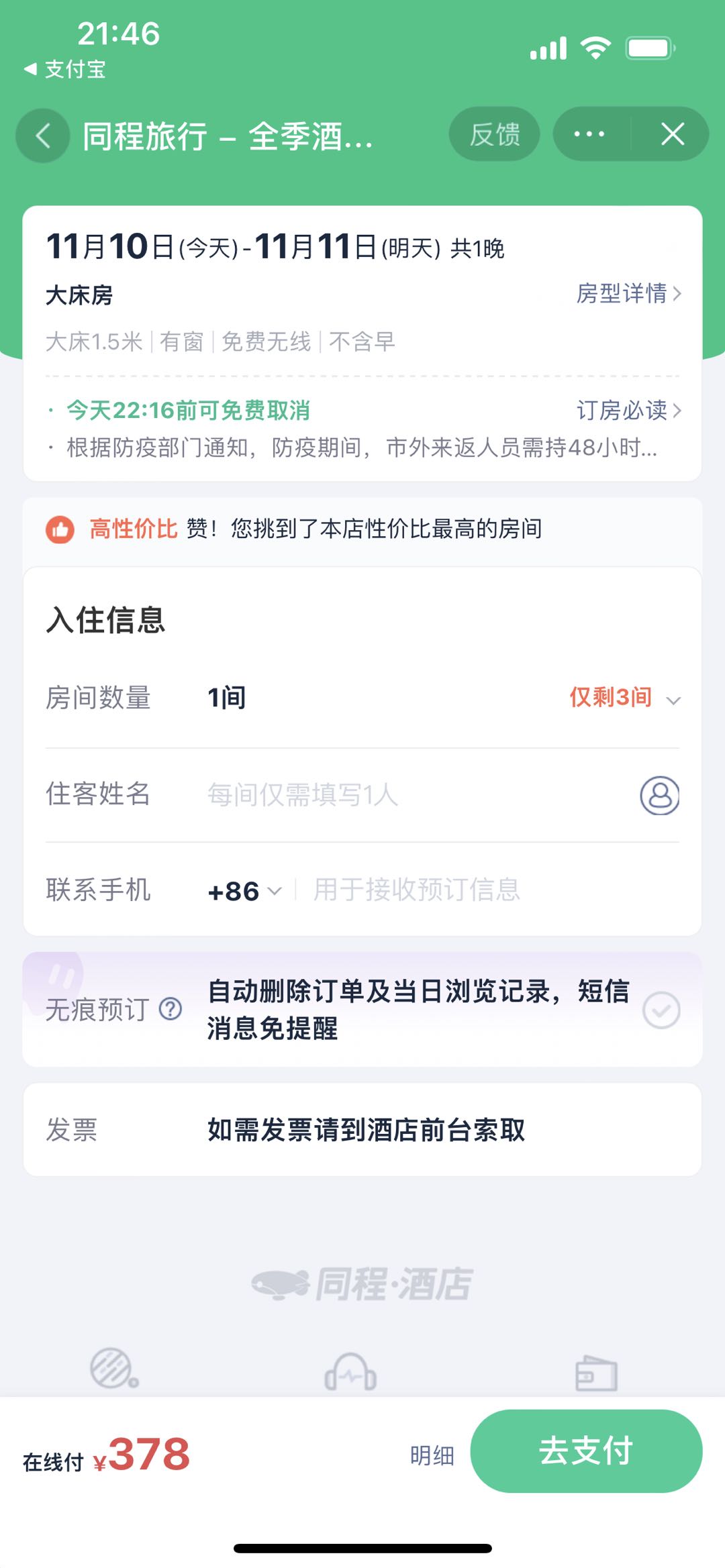Viewport: 725px width, 1568px height.
Task: Open the 反馈 feedback button
Action: 494,134
